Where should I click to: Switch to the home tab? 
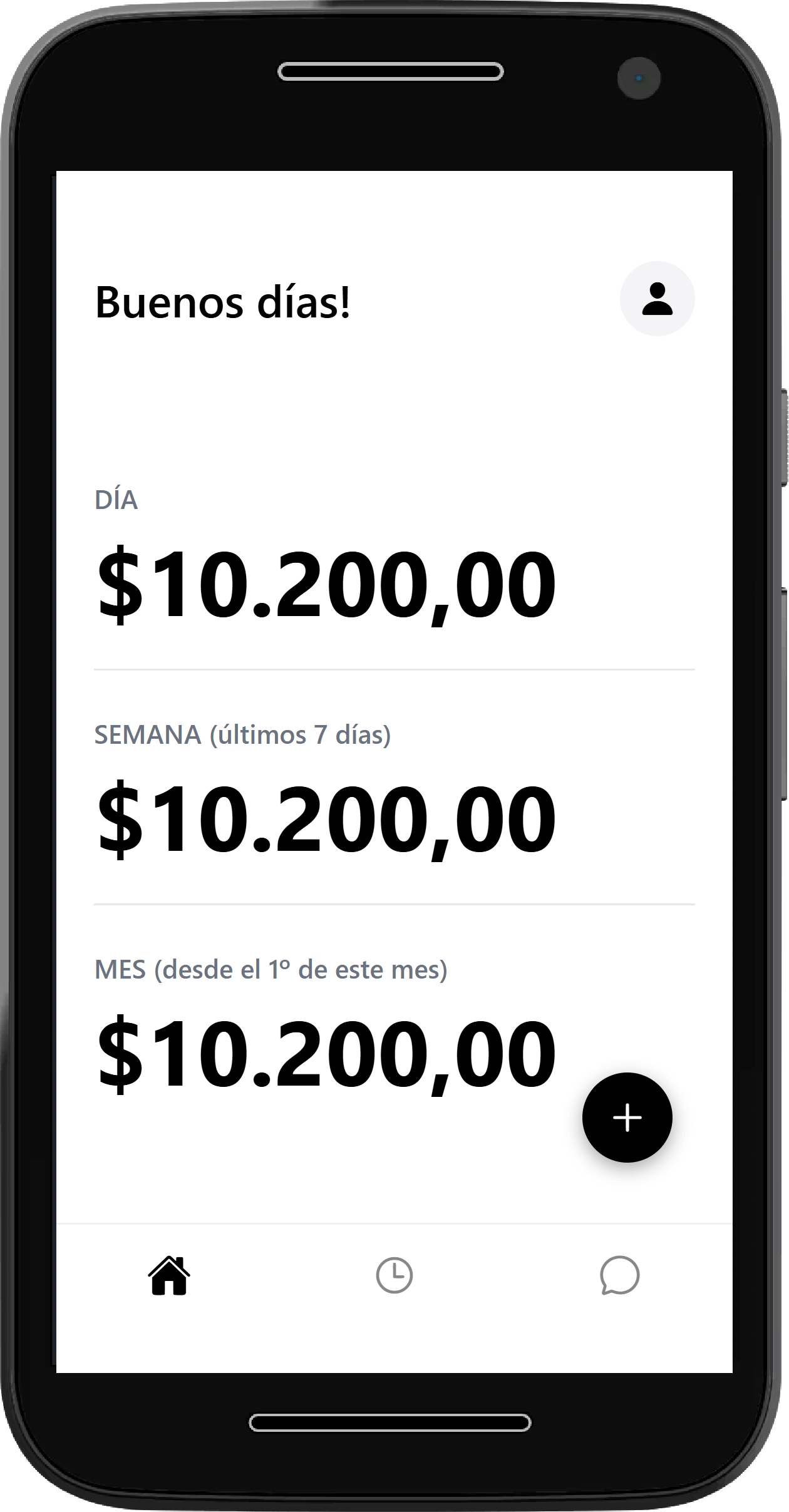[x=169, y=1275]
